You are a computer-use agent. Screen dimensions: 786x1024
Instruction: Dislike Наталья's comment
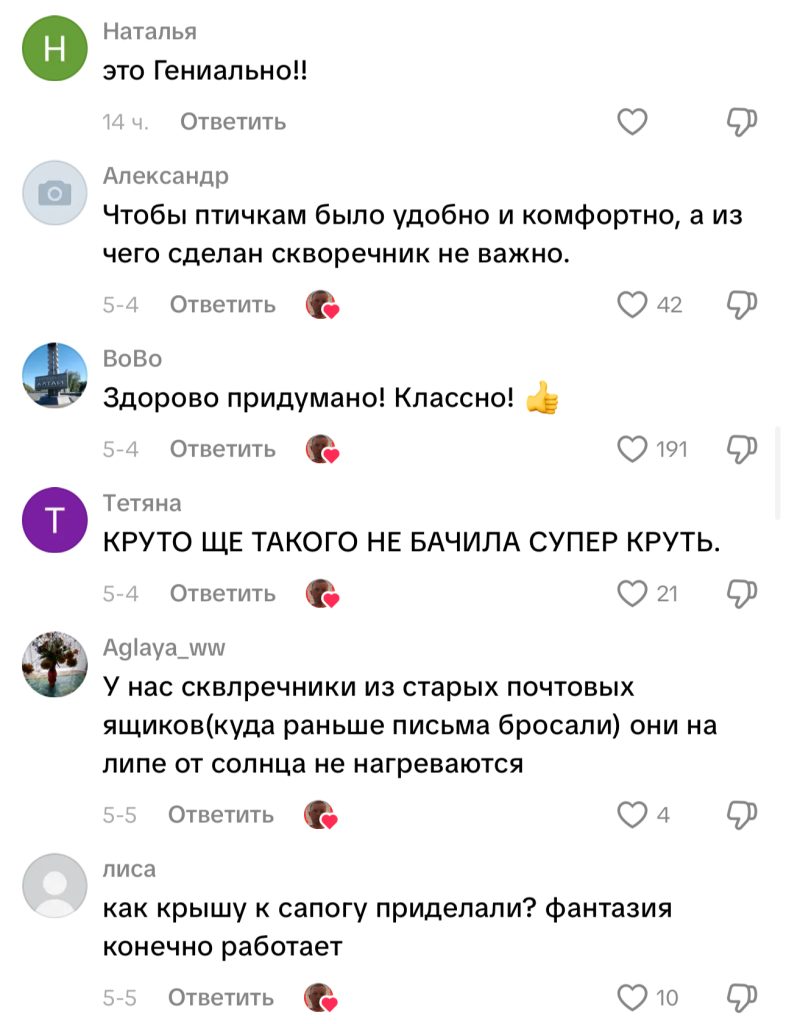pos(742,122)
